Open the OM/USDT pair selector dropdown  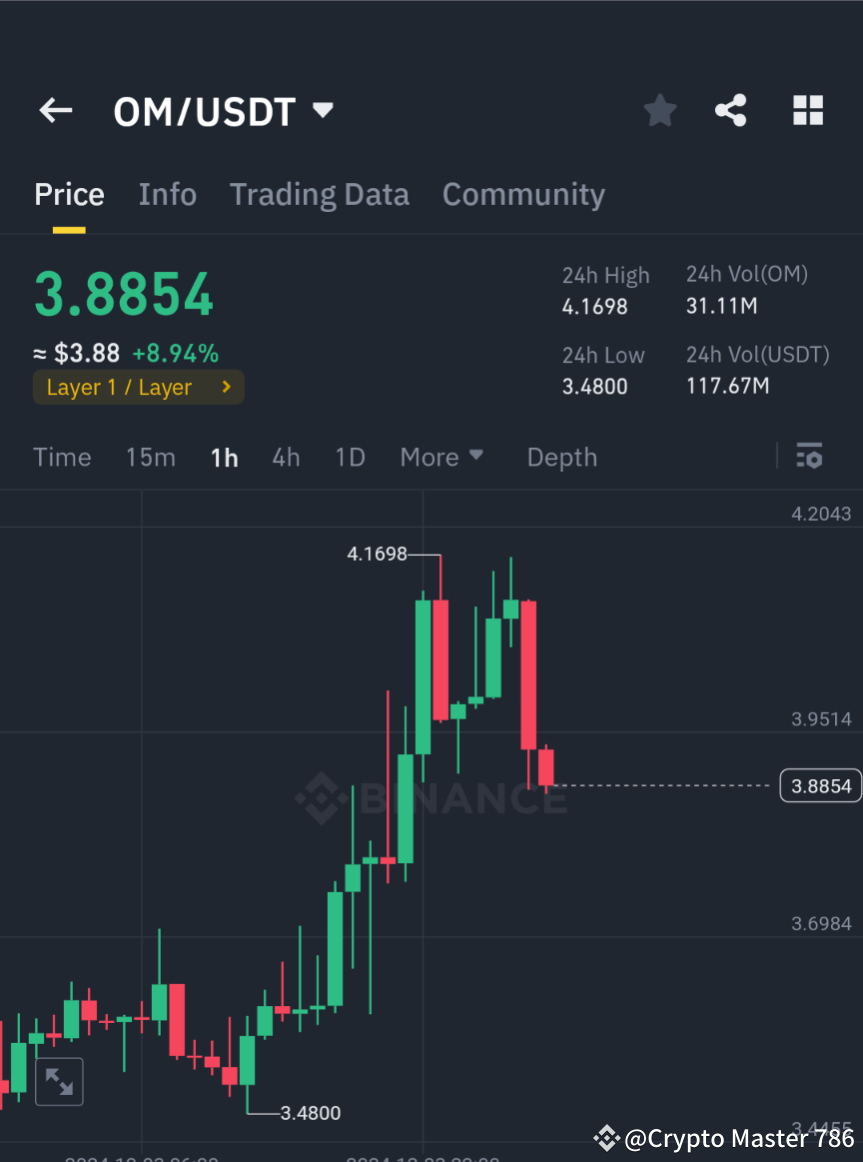322,111
